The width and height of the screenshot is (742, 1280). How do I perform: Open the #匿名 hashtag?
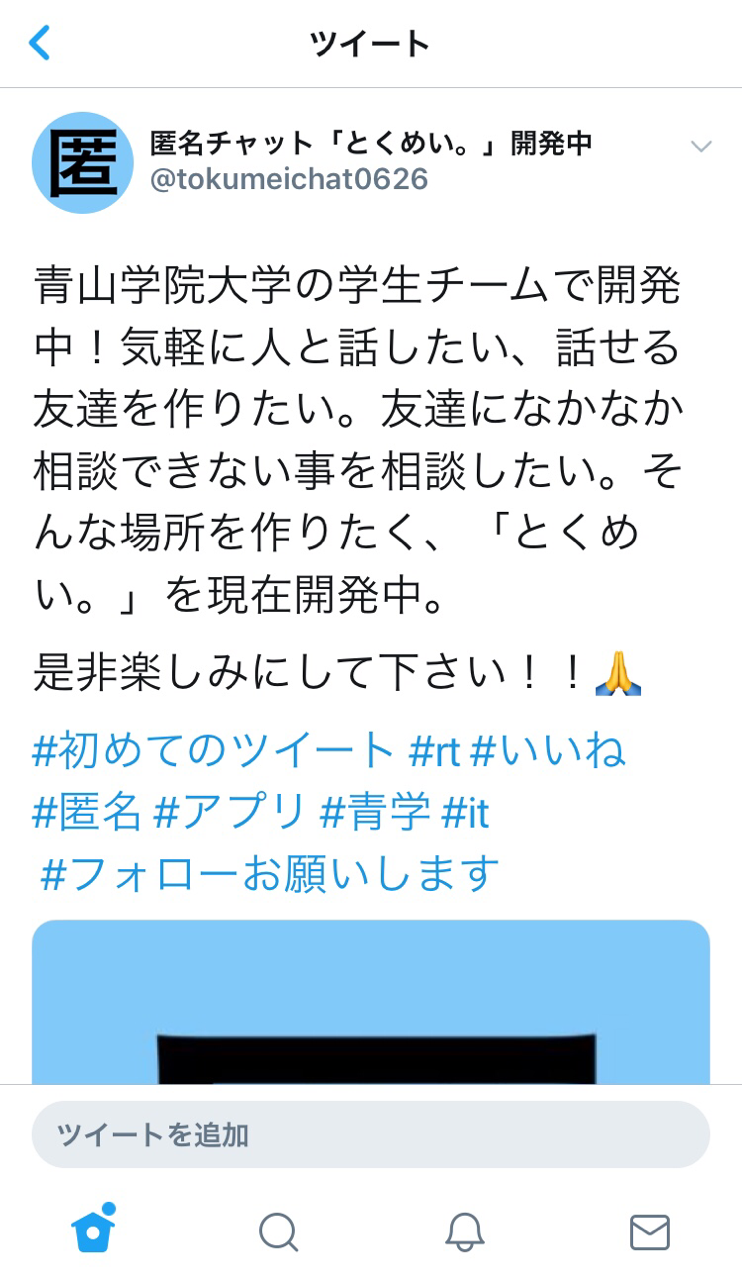tap(87, 813)
